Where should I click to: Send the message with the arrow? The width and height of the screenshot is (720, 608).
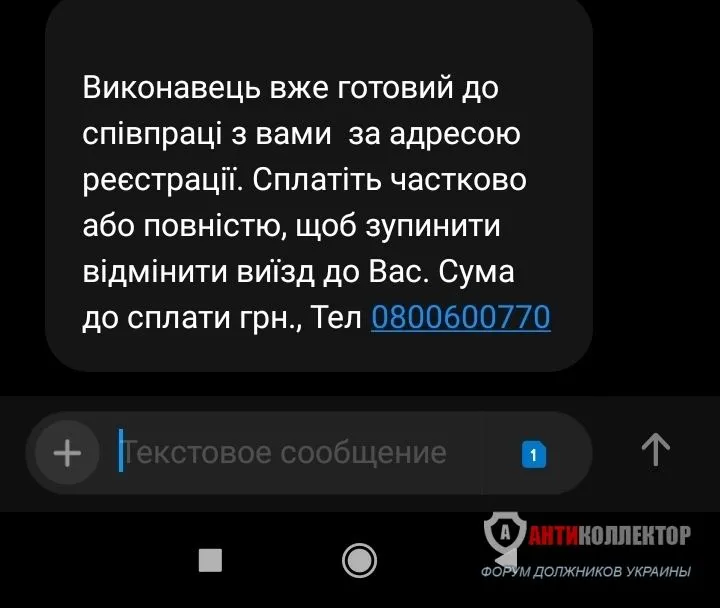coord(655,451)
